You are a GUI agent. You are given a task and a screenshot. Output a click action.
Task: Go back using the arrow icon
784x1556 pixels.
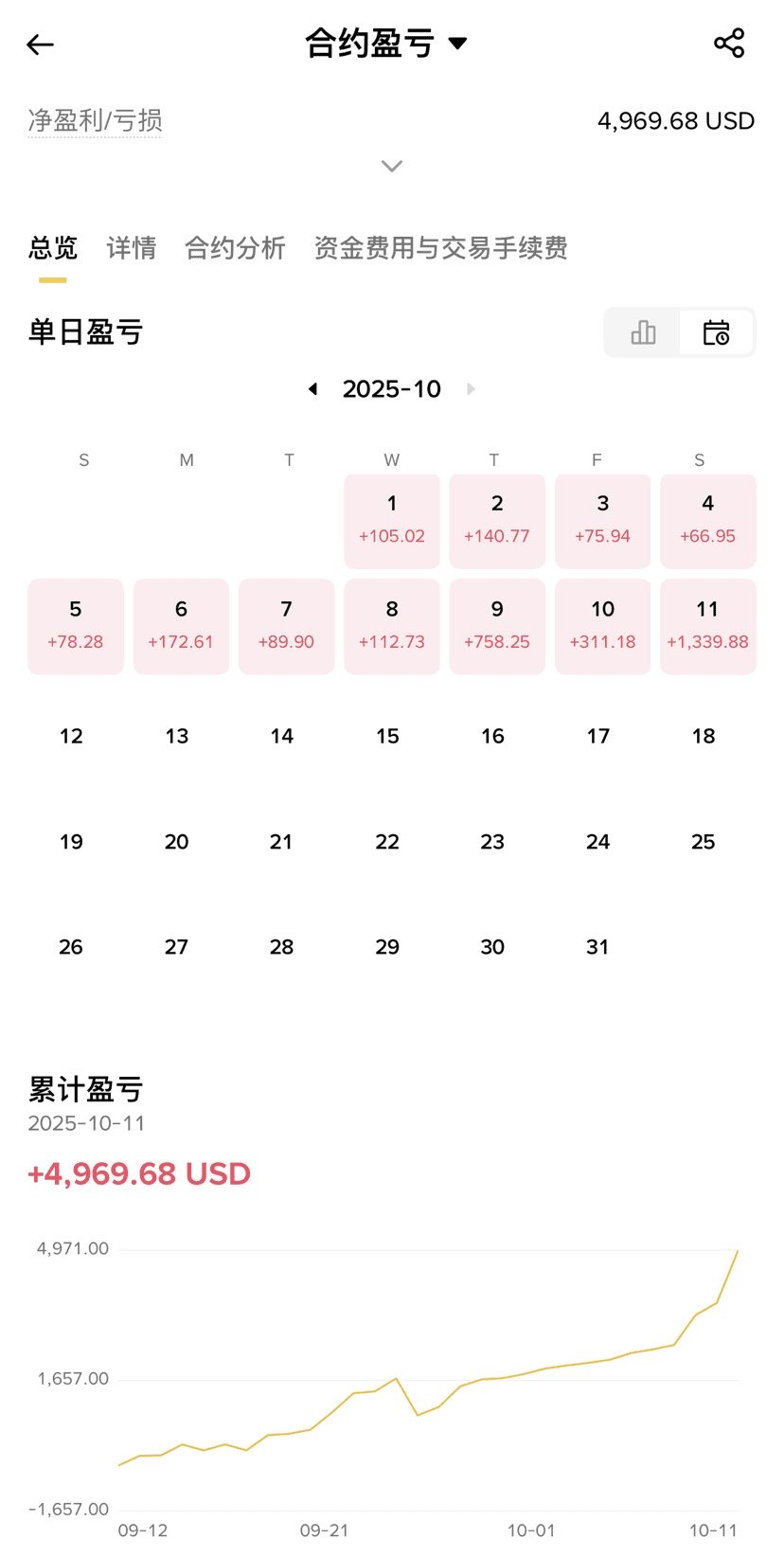[40, 45]
